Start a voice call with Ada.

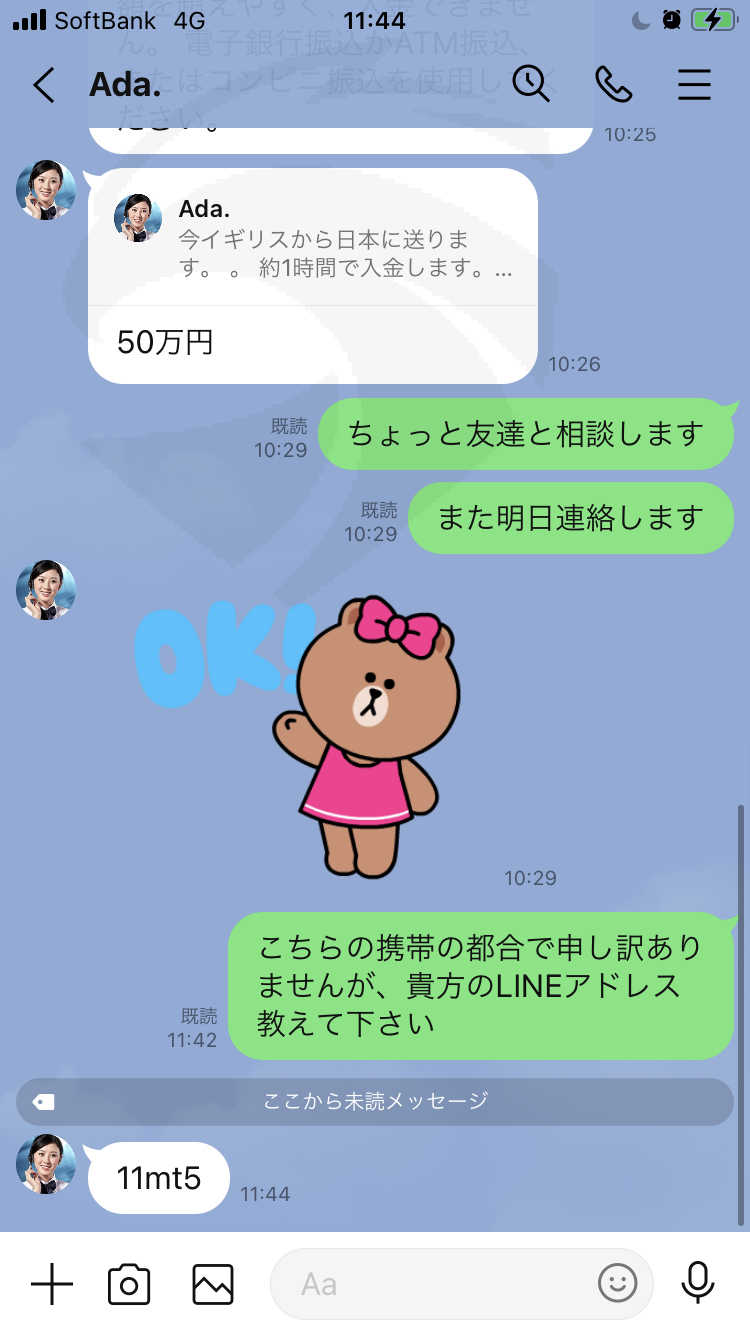[613, 84]
